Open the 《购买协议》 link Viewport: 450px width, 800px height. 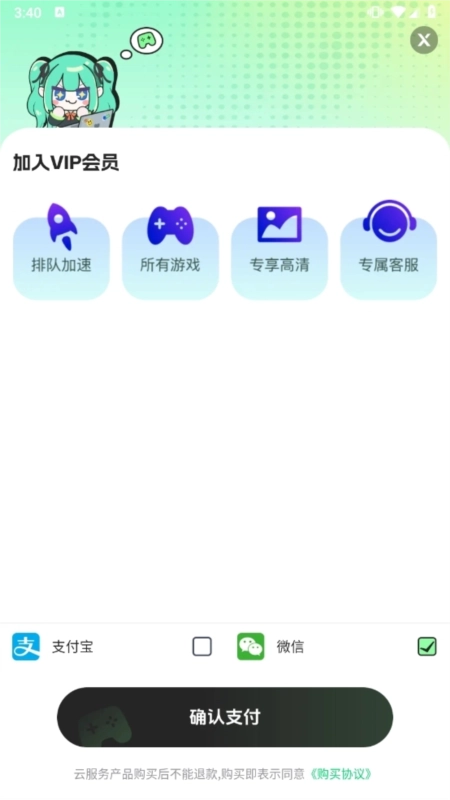tap(341, 774)
